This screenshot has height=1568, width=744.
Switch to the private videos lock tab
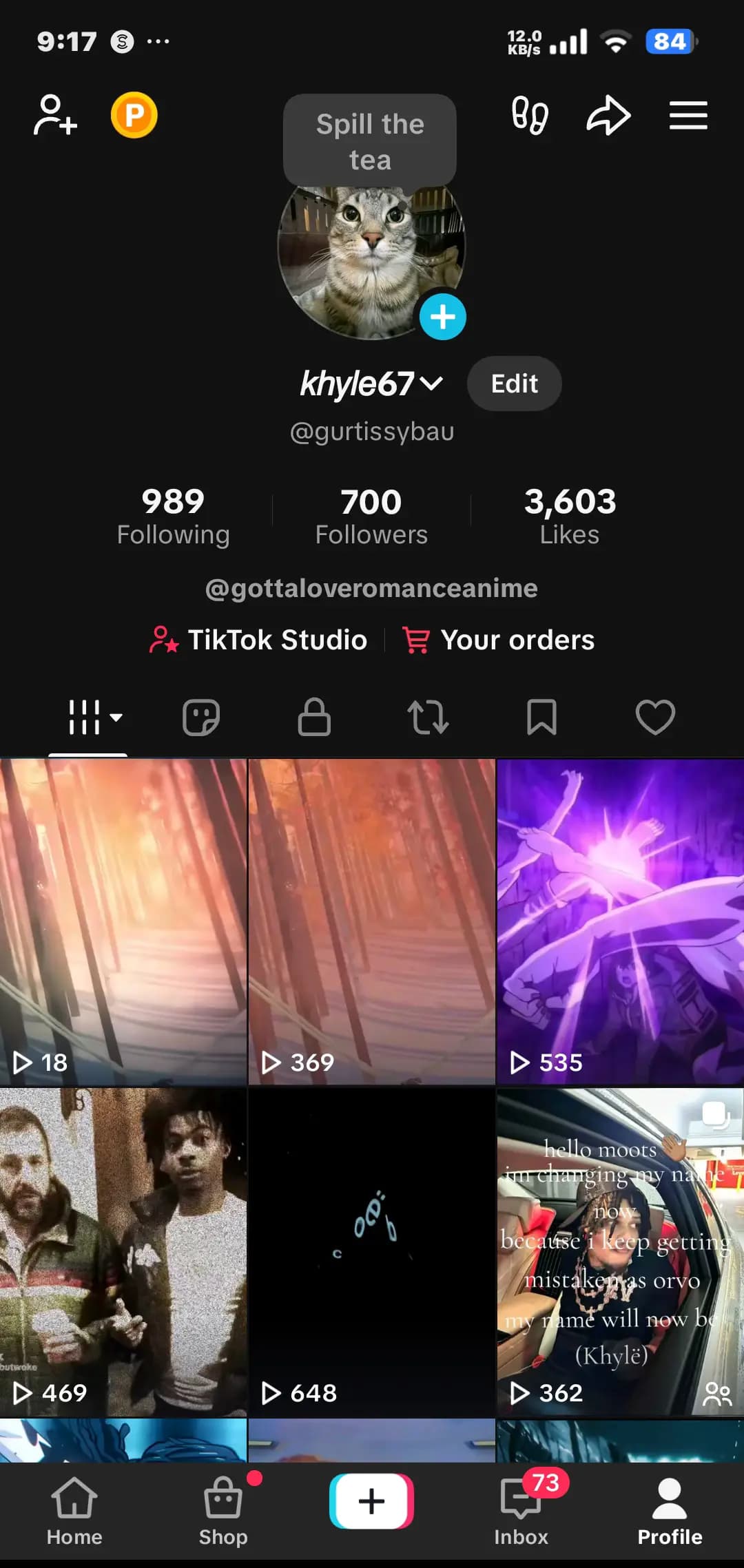coord(314,718)
